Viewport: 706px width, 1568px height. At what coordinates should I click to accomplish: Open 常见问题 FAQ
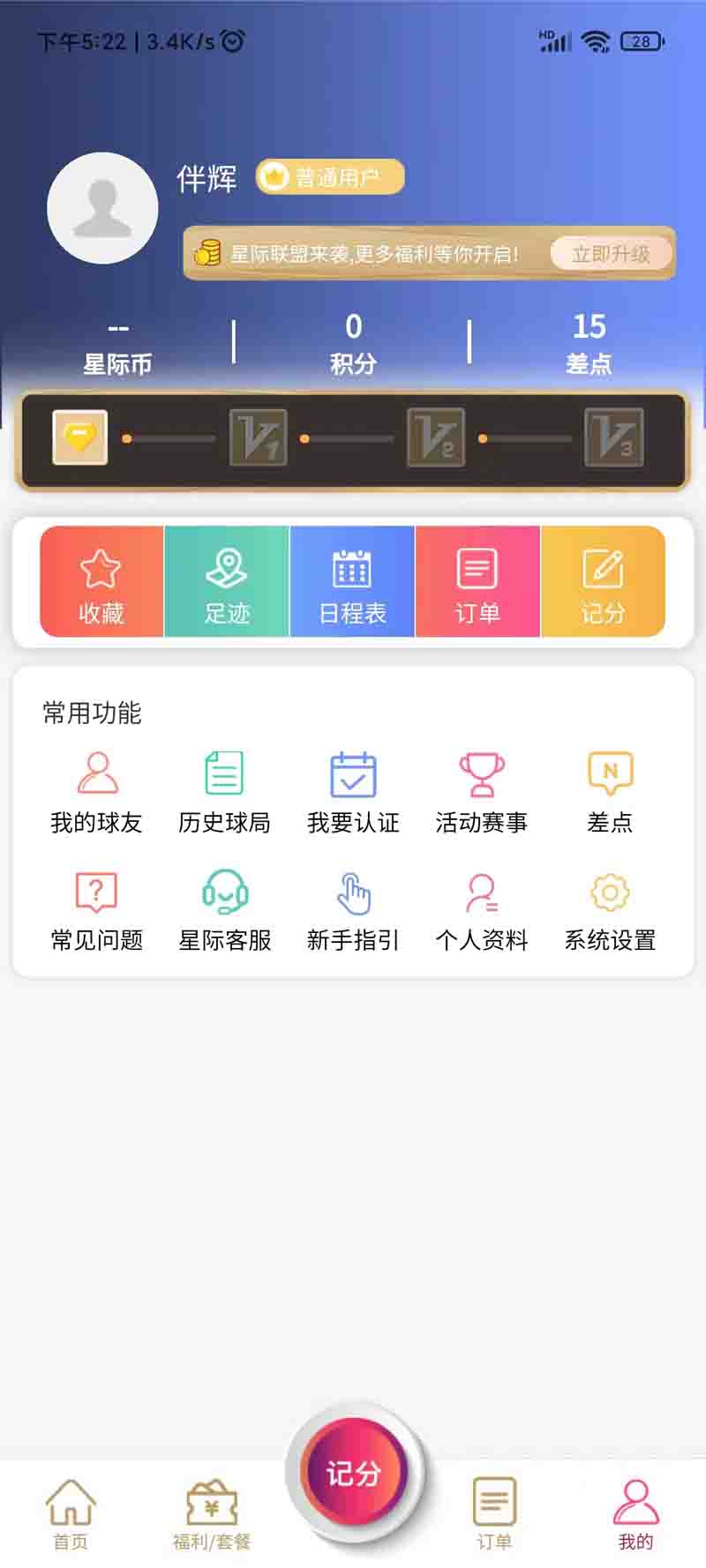(x=96, y=910)
